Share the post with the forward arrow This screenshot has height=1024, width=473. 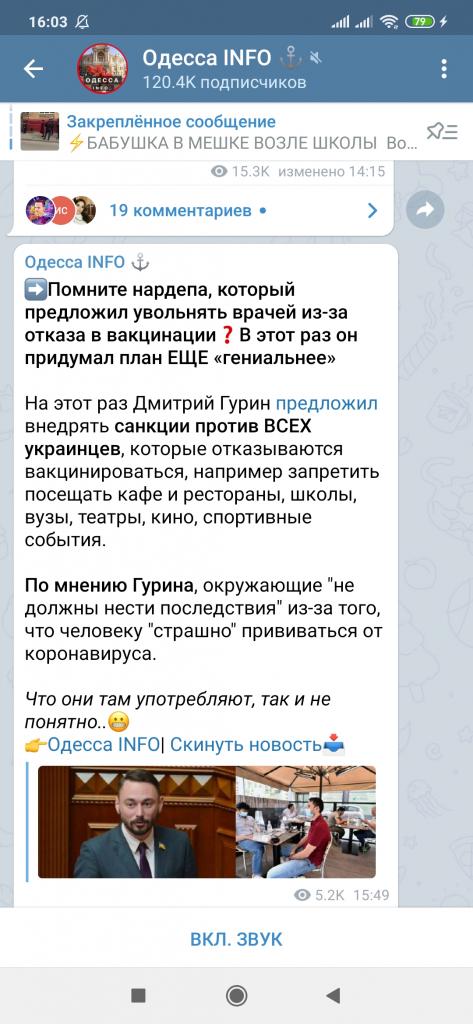[425, 210]
